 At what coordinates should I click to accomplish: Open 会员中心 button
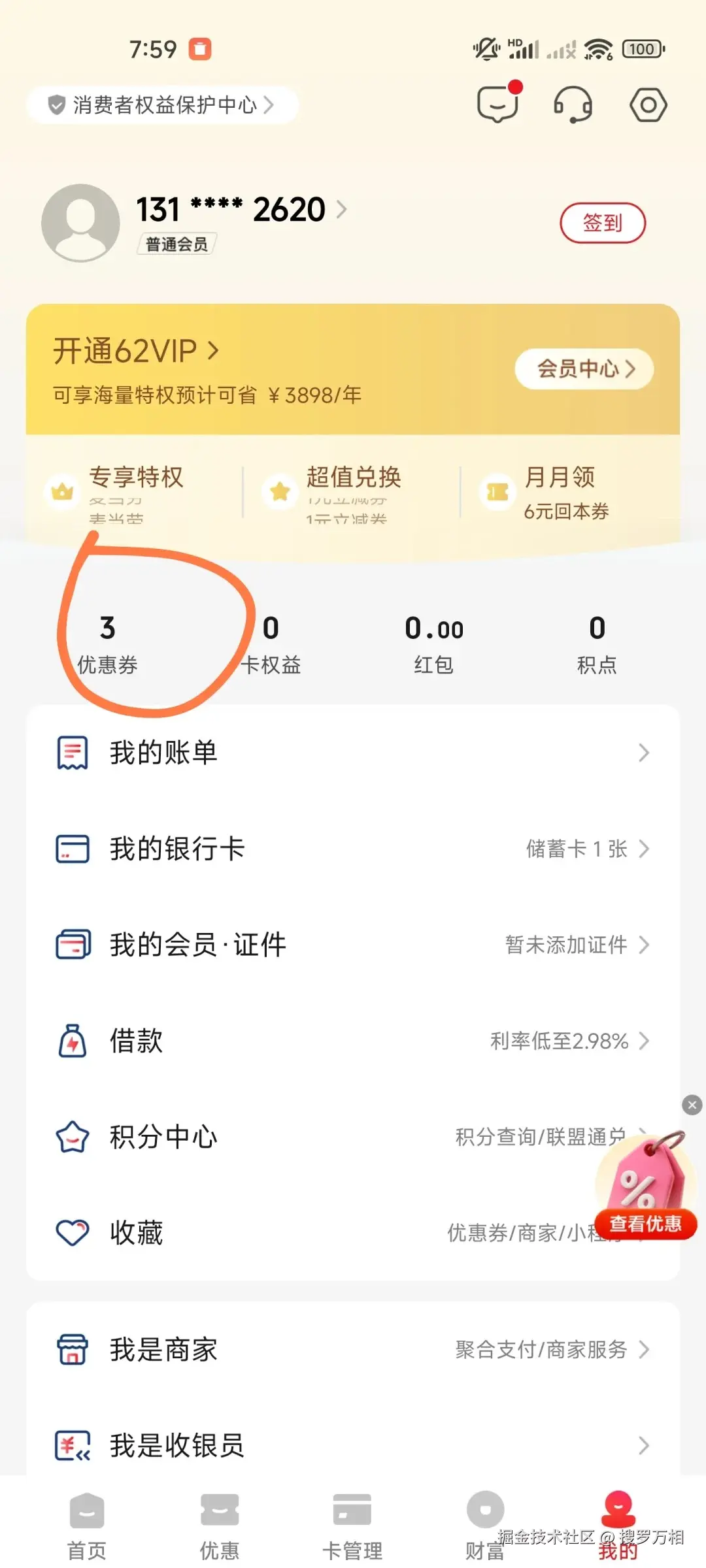pos(584,369)
